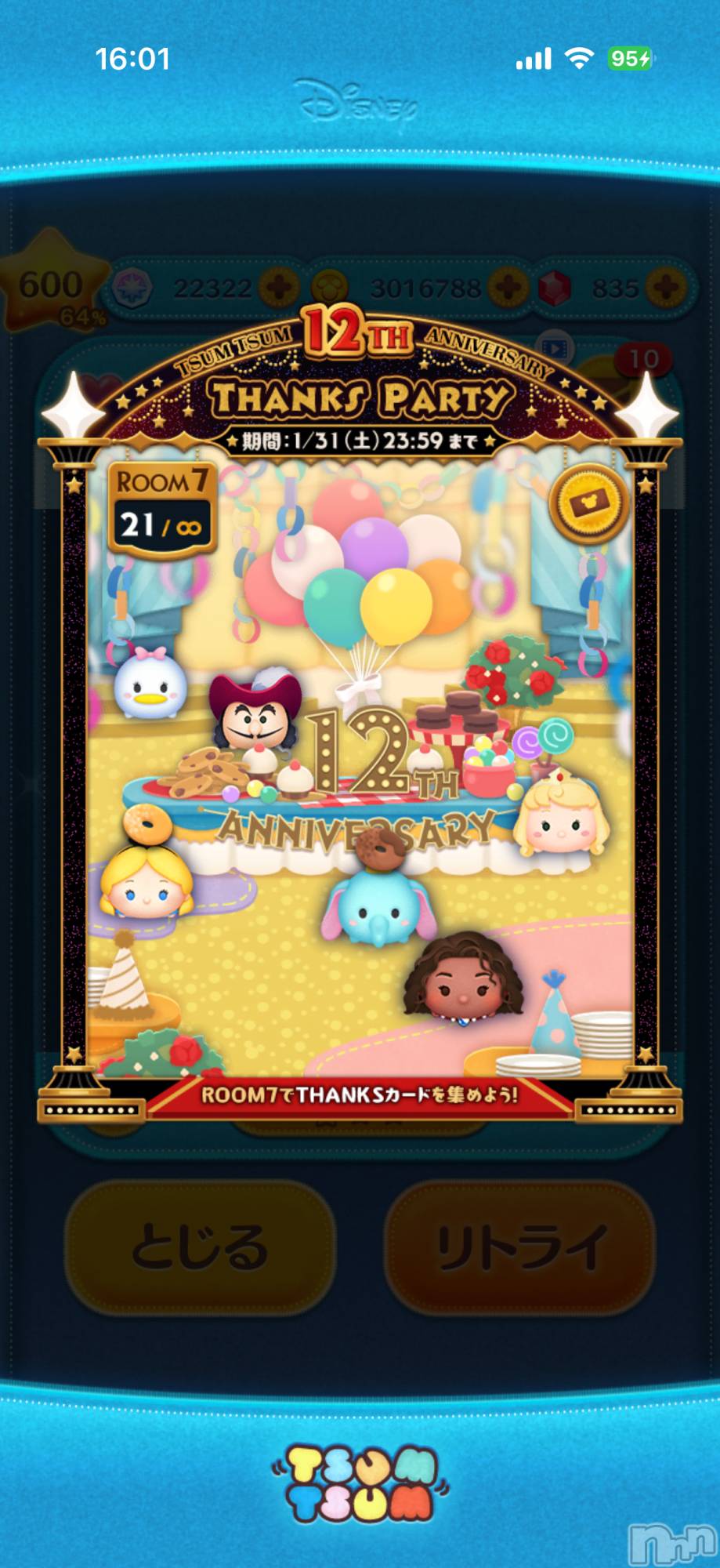Open the gold THANKS card collection icon
The height and width of the screenshot is (1568, 720).
[x=588, y=503]
